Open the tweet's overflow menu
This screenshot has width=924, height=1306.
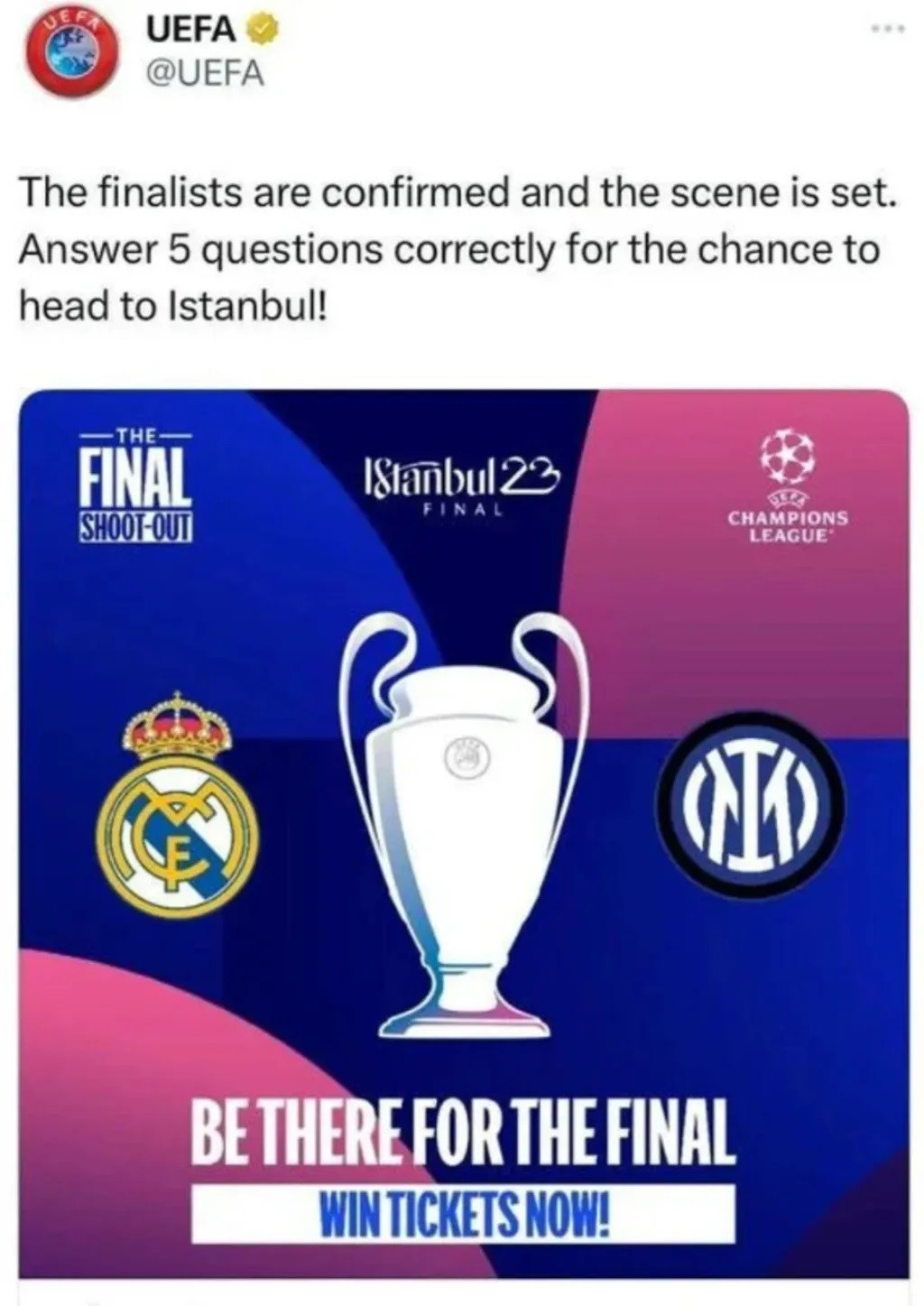point(887,32)
